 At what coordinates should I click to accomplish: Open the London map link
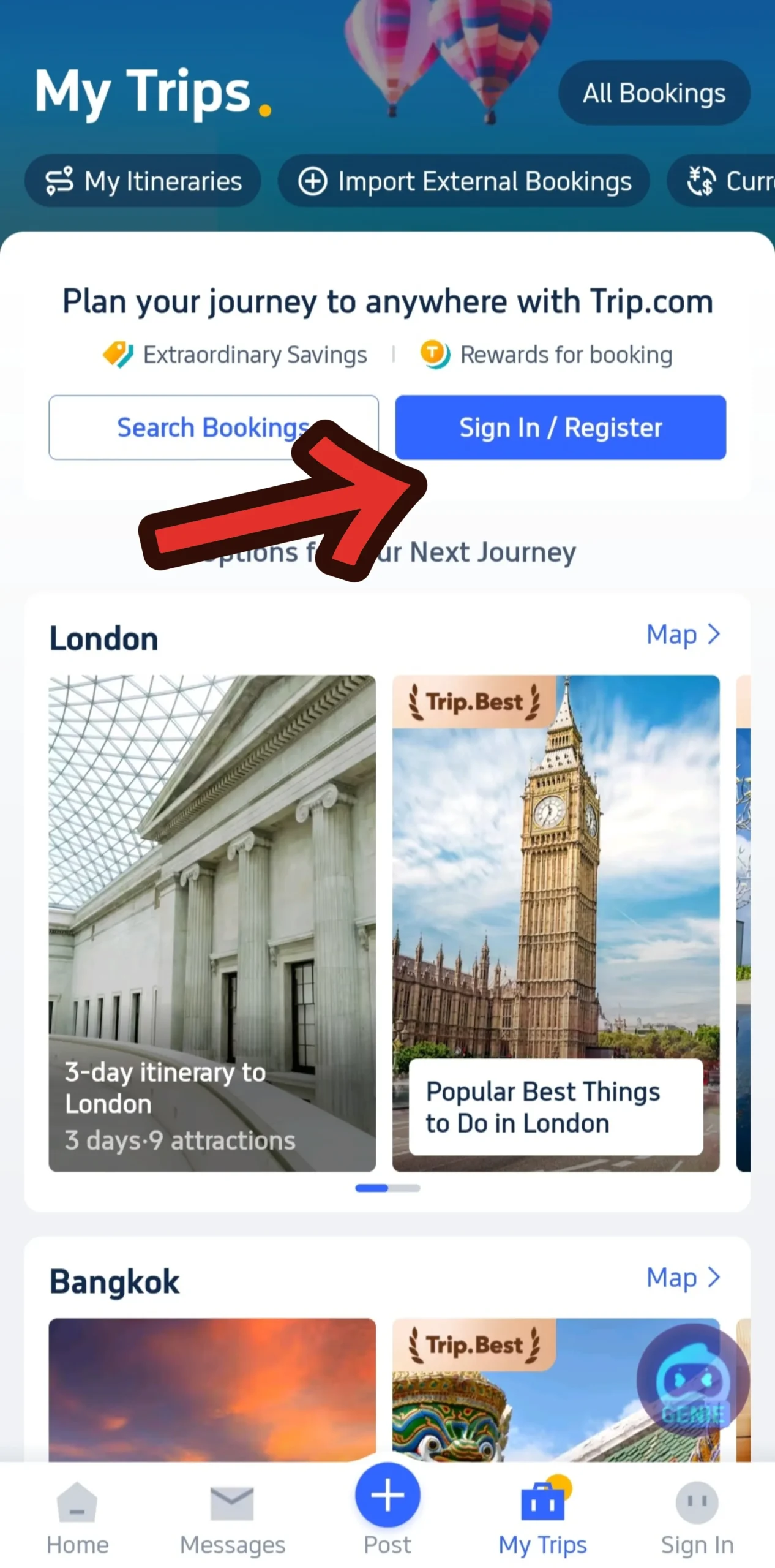683,635
